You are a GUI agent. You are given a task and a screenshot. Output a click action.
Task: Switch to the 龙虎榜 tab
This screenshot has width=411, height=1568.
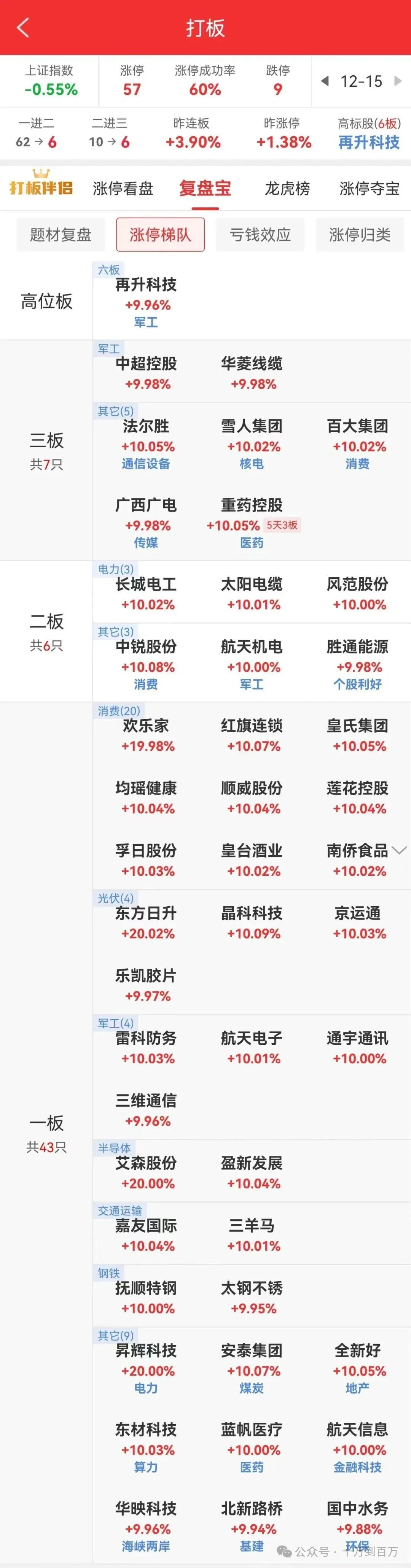coord(287,189)
